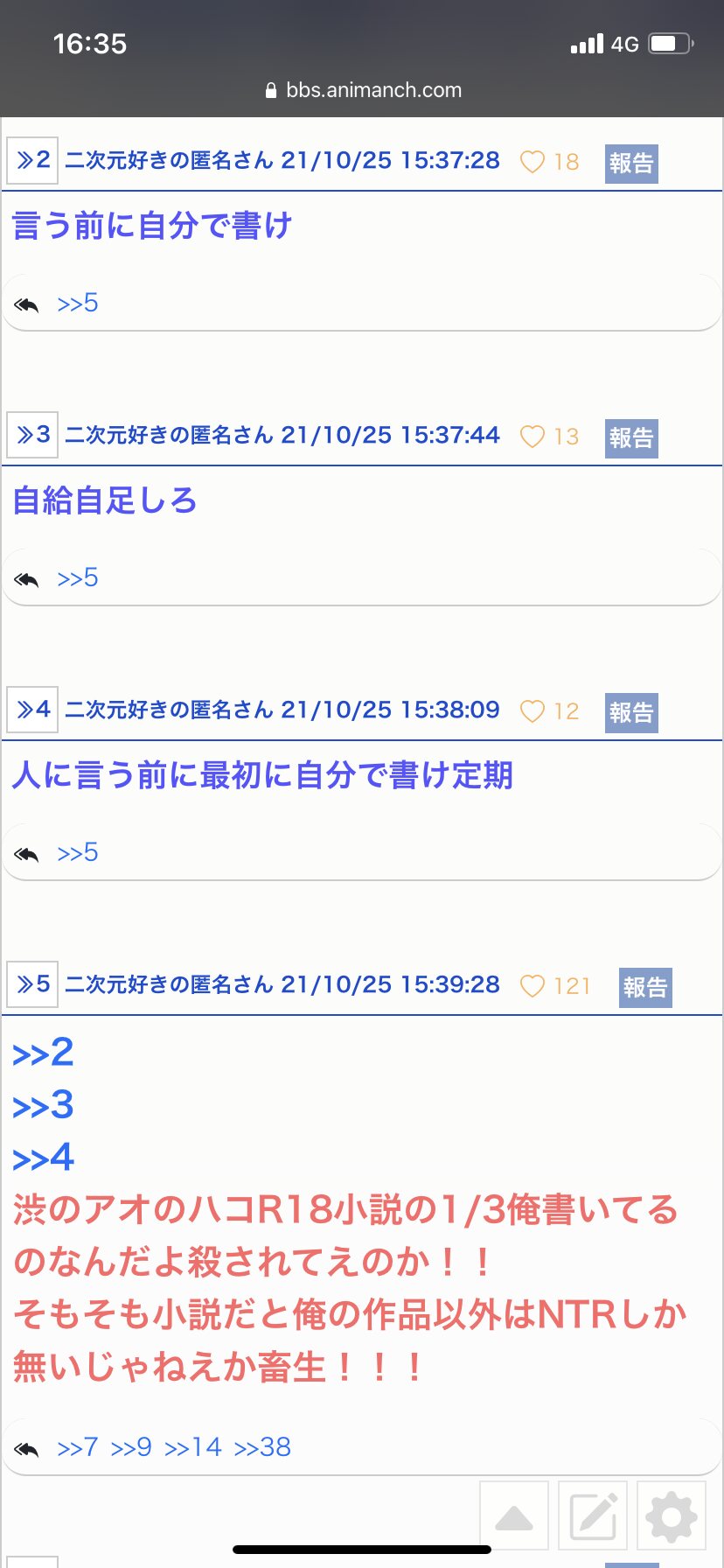Report post 5 using 報告
Screen dimensions: 724x1568
click(645, 988)
